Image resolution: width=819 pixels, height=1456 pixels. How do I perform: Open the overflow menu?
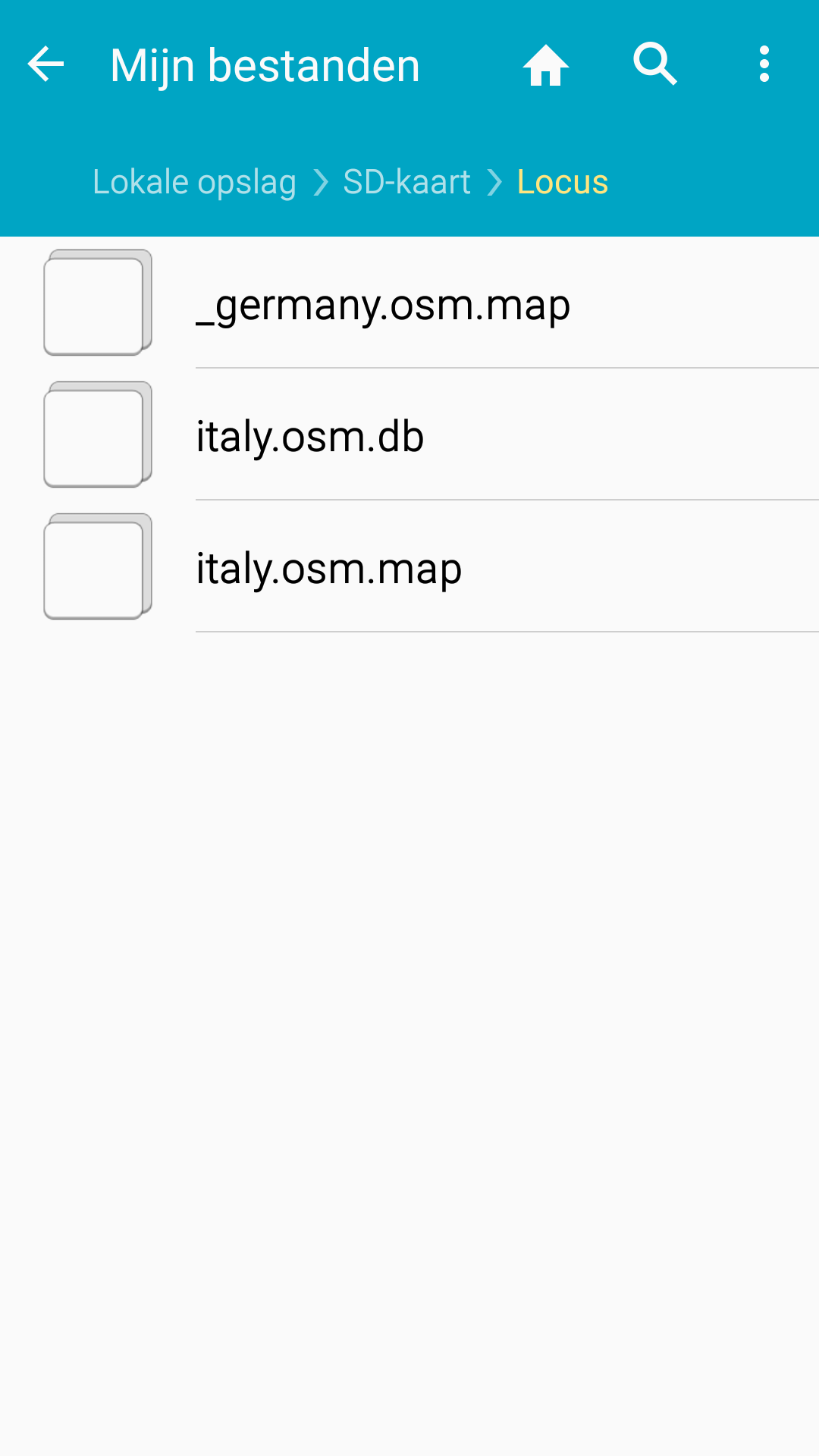pos(764,64)
